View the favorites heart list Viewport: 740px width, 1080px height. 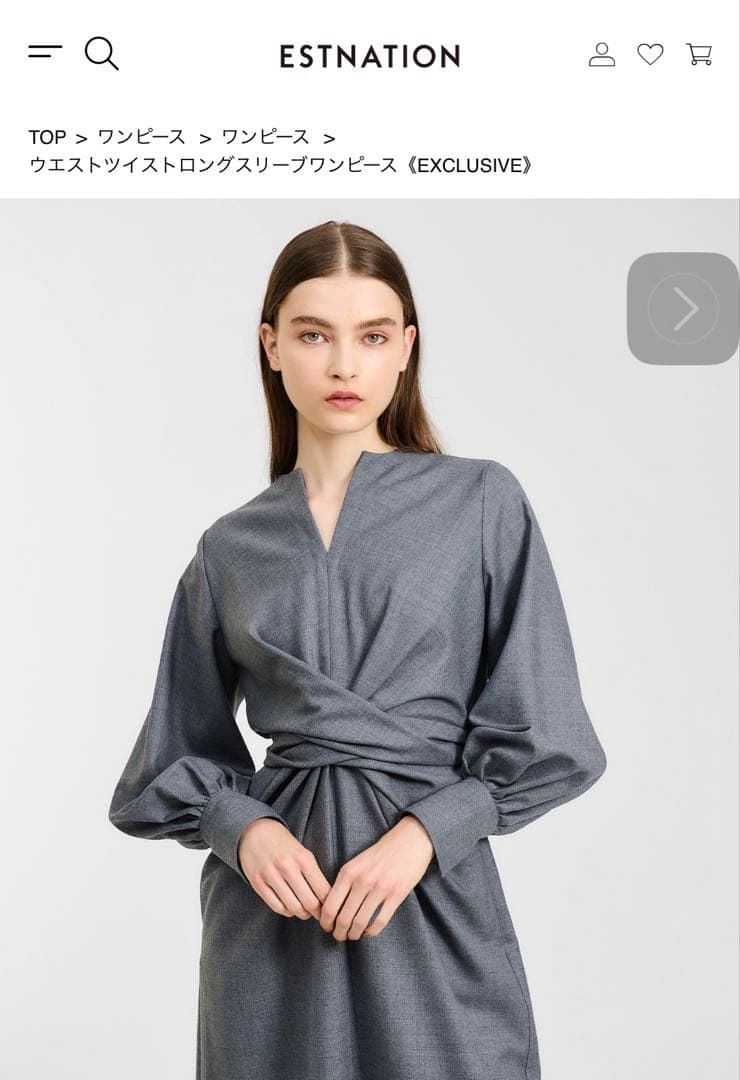pyautogui.click(x=650, y=54)
